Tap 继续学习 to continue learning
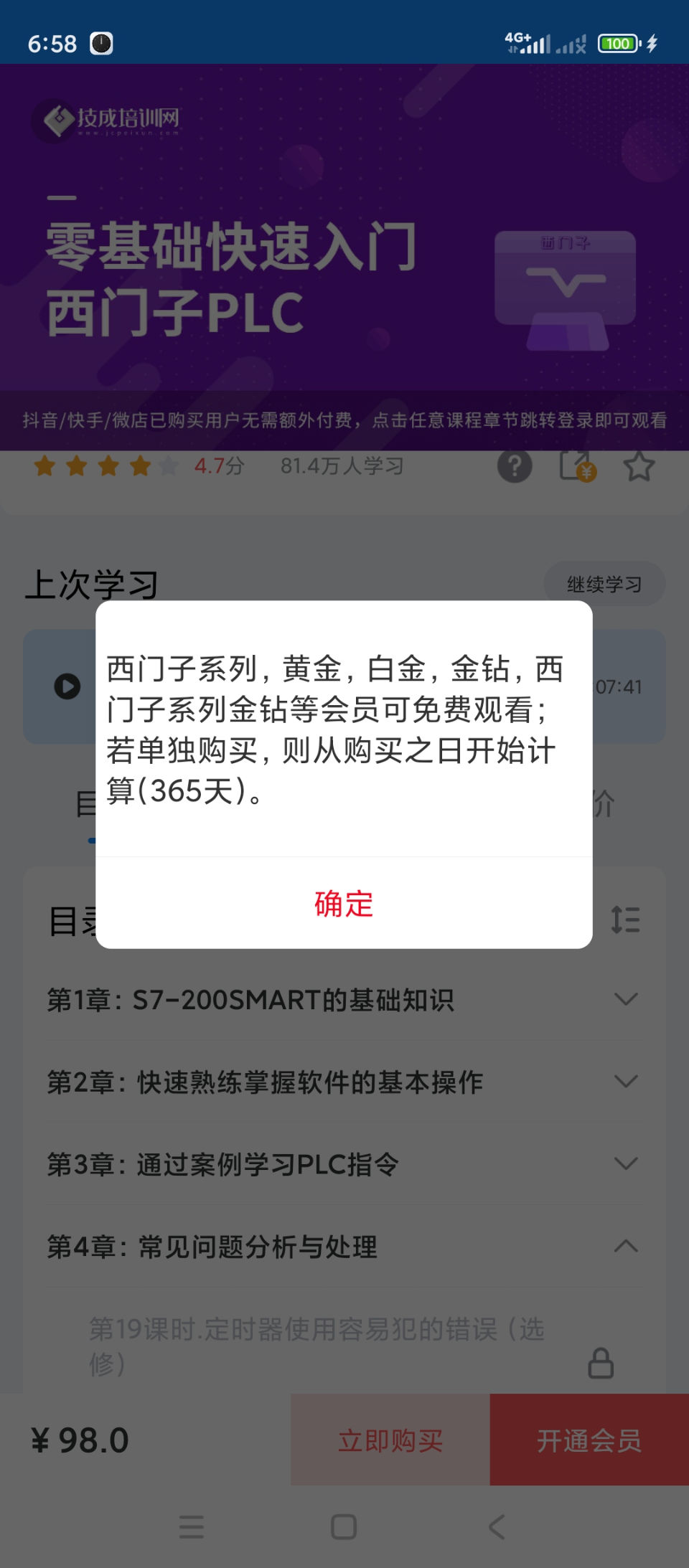Screen dimensions: 689x1568 click(x=604, y=584)
